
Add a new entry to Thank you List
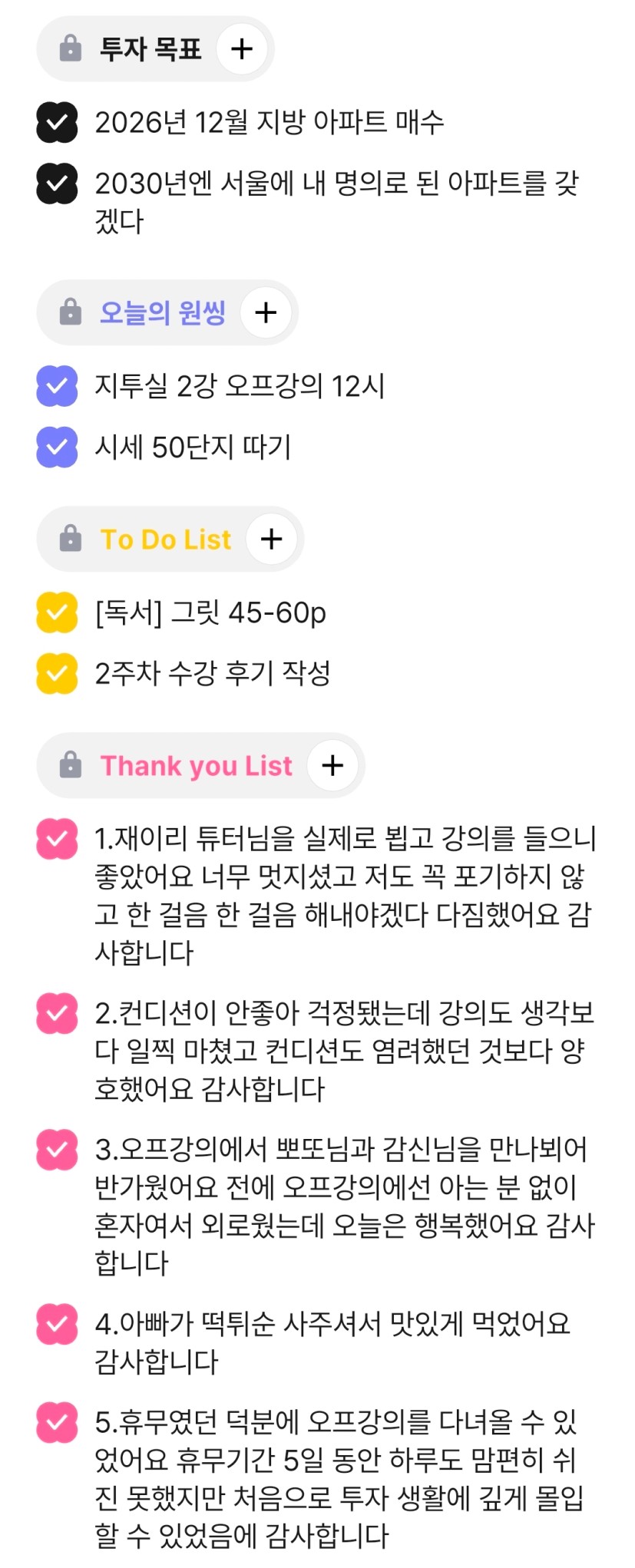pyautogui.click(x=332, y=765)
